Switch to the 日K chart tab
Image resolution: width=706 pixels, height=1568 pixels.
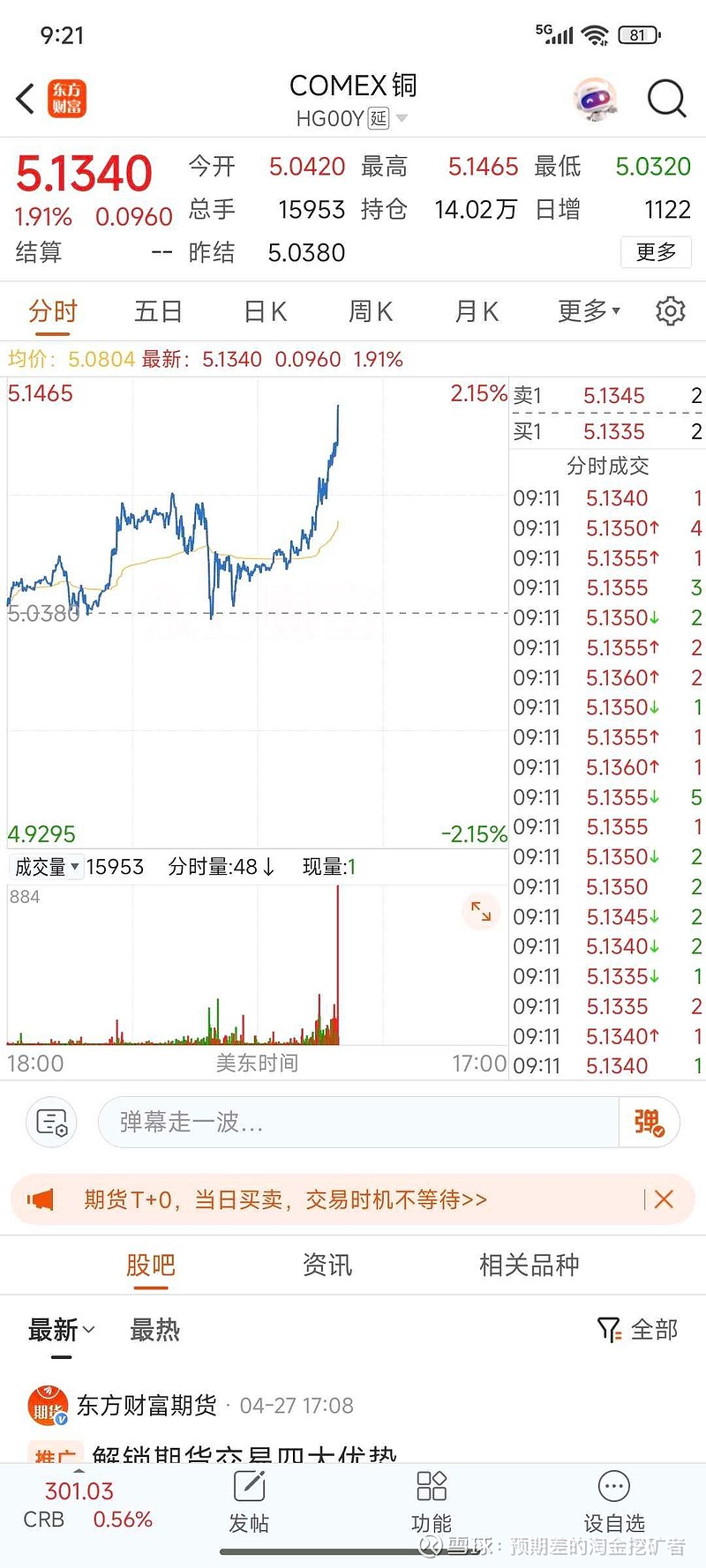click(x=265, y=311)
